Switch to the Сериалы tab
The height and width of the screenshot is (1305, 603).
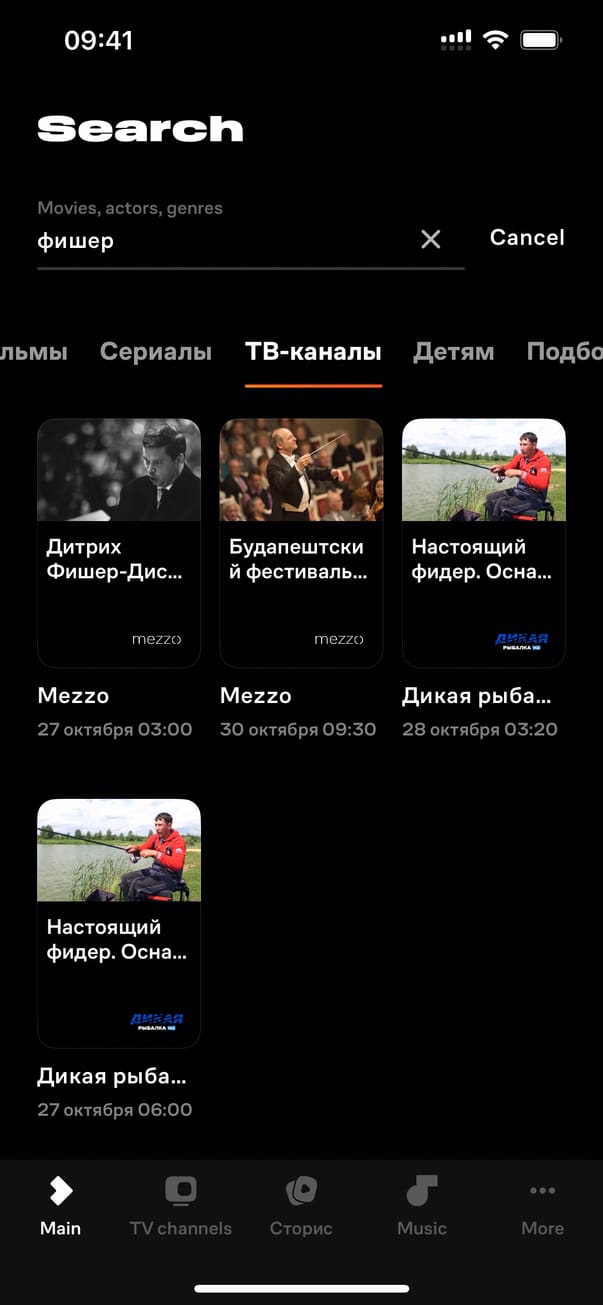(156, 352)
